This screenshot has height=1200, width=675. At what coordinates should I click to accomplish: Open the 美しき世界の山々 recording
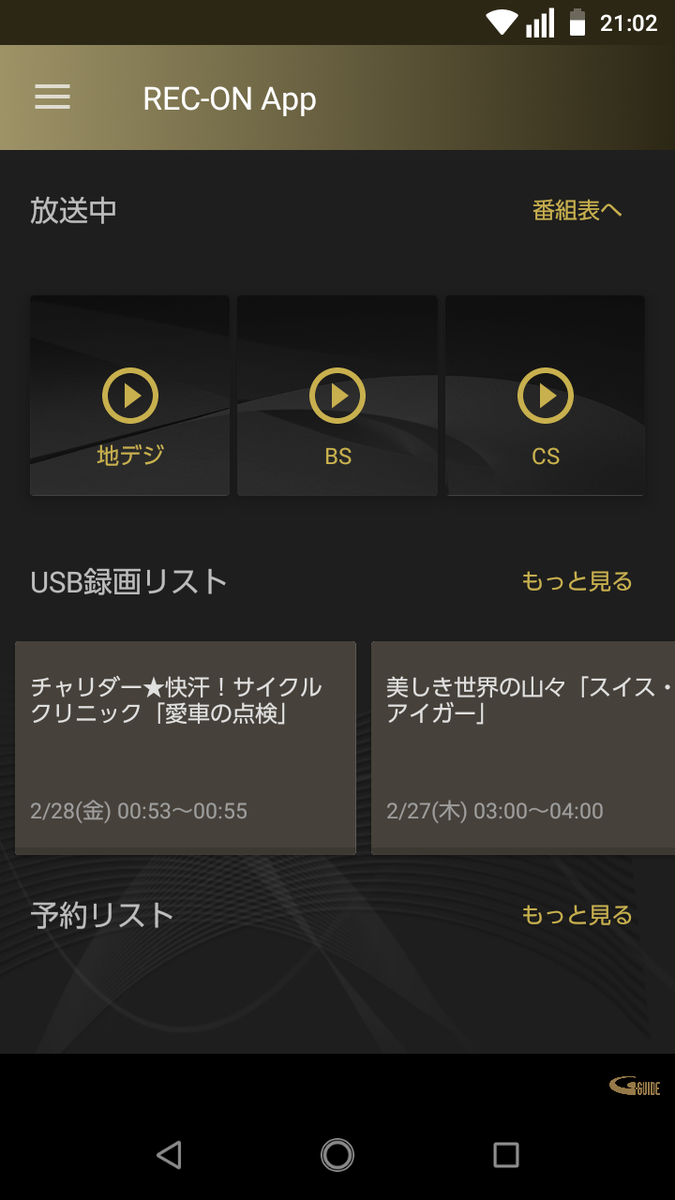click(x=522, y=747)
